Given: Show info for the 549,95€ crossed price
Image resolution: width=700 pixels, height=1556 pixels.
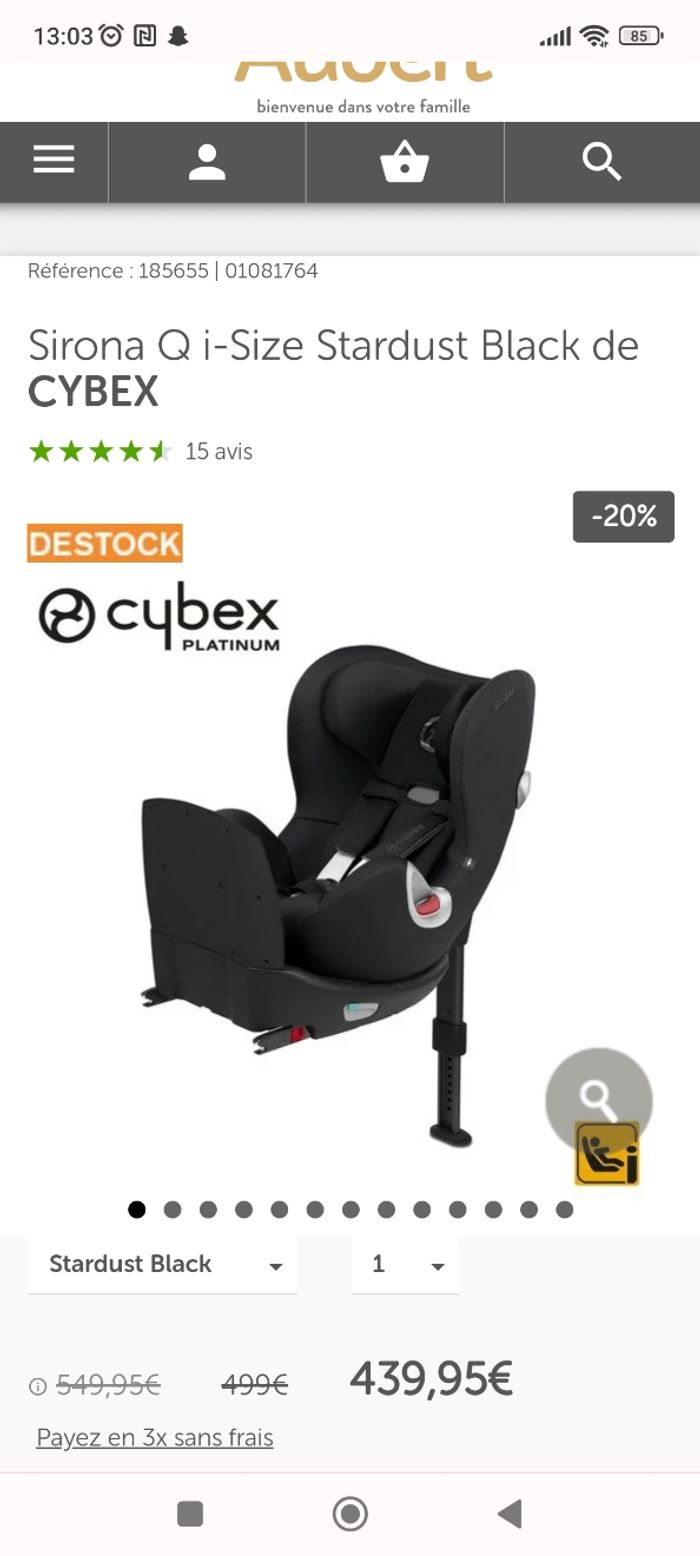Looking at the screenshot, I should 38,1386.
